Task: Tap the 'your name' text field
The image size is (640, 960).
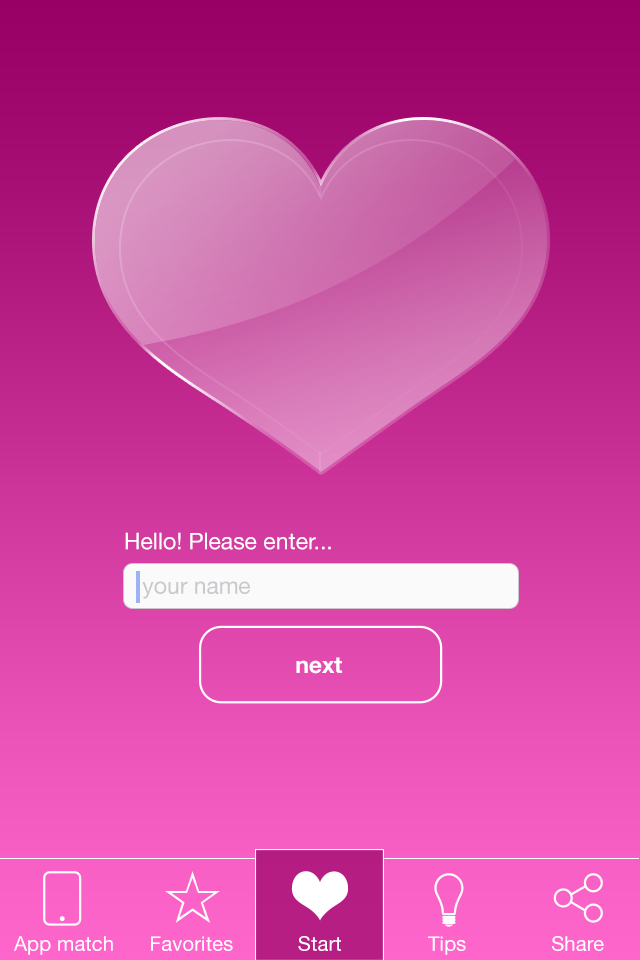Action: point(320,586)
